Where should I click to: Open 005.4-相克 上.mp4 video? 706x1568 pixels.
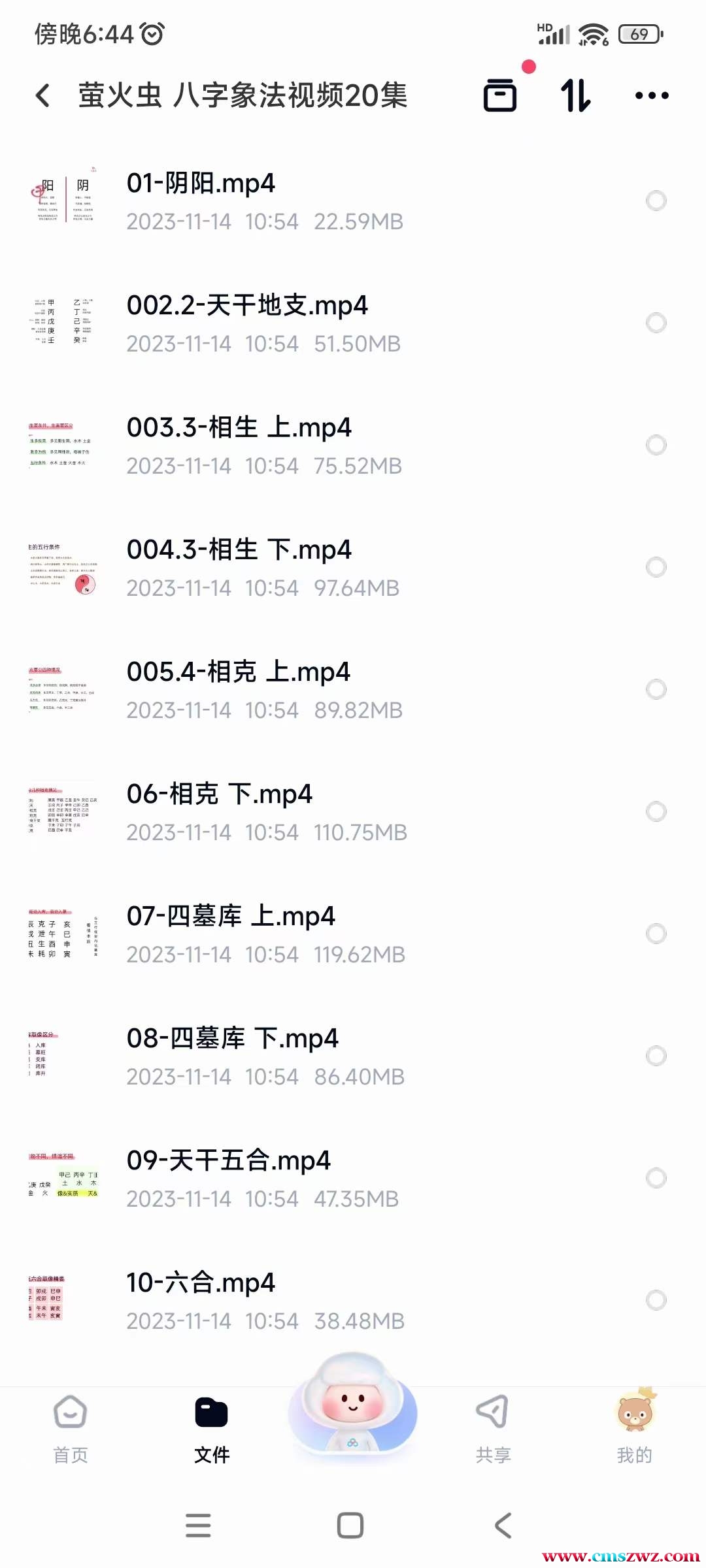(x=238, y=672)
